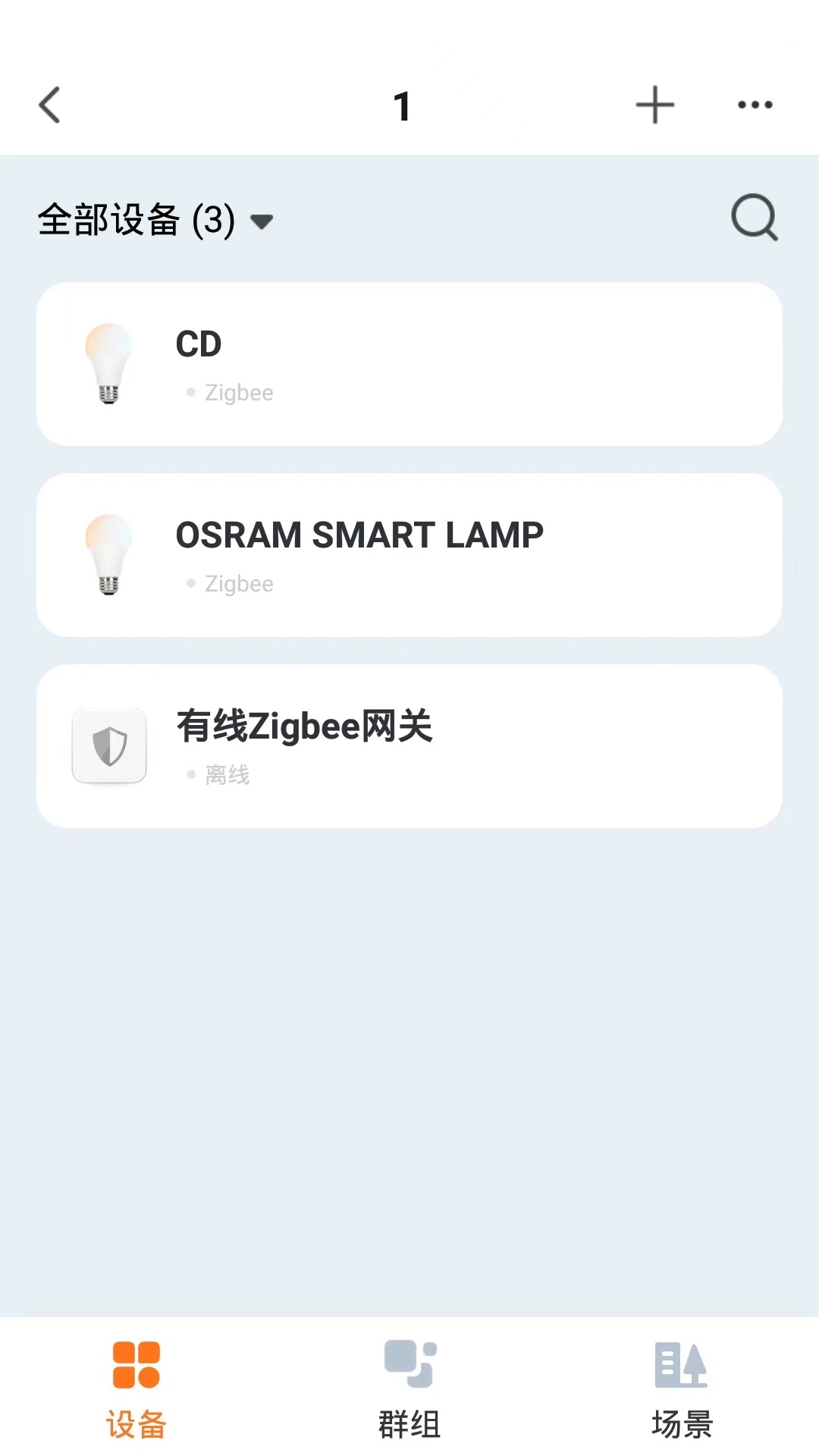Expand the device list filter arrow
The height and width of the screenshot is (1456, 819).
(x=262, y=221)
